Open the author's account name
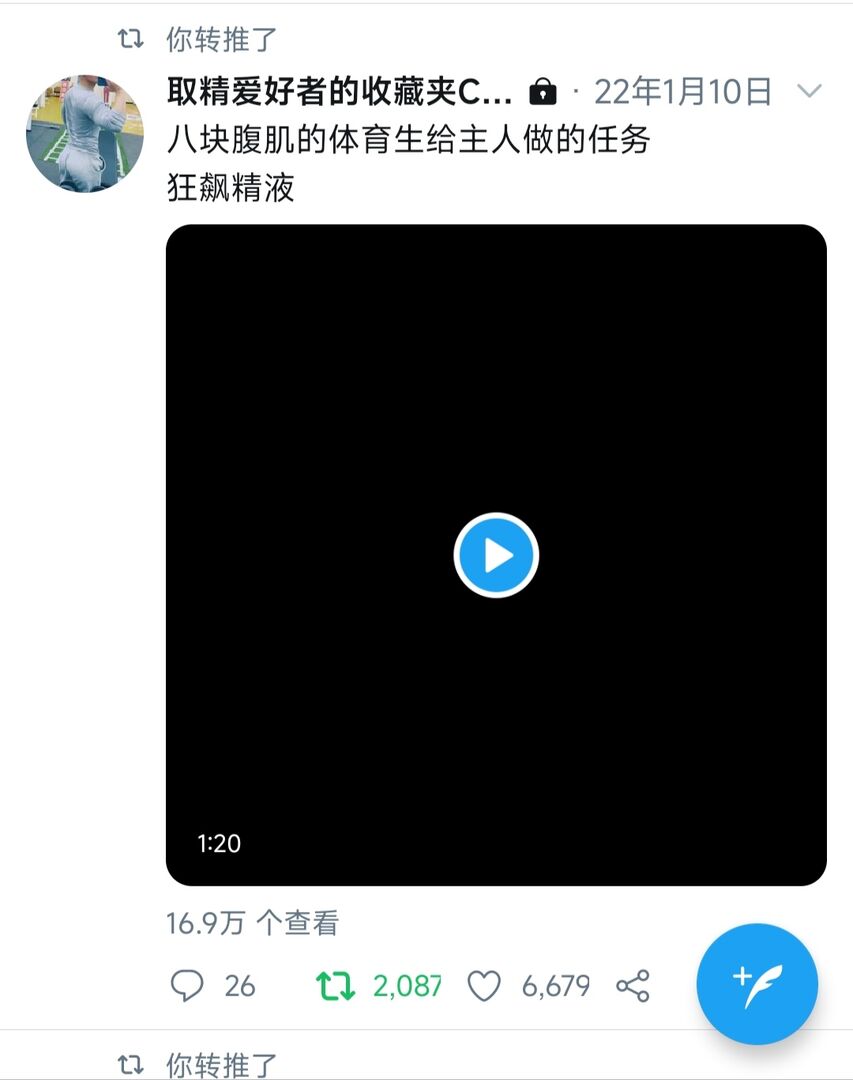The width and height of the screenshot is (853, 1080). 340,92
